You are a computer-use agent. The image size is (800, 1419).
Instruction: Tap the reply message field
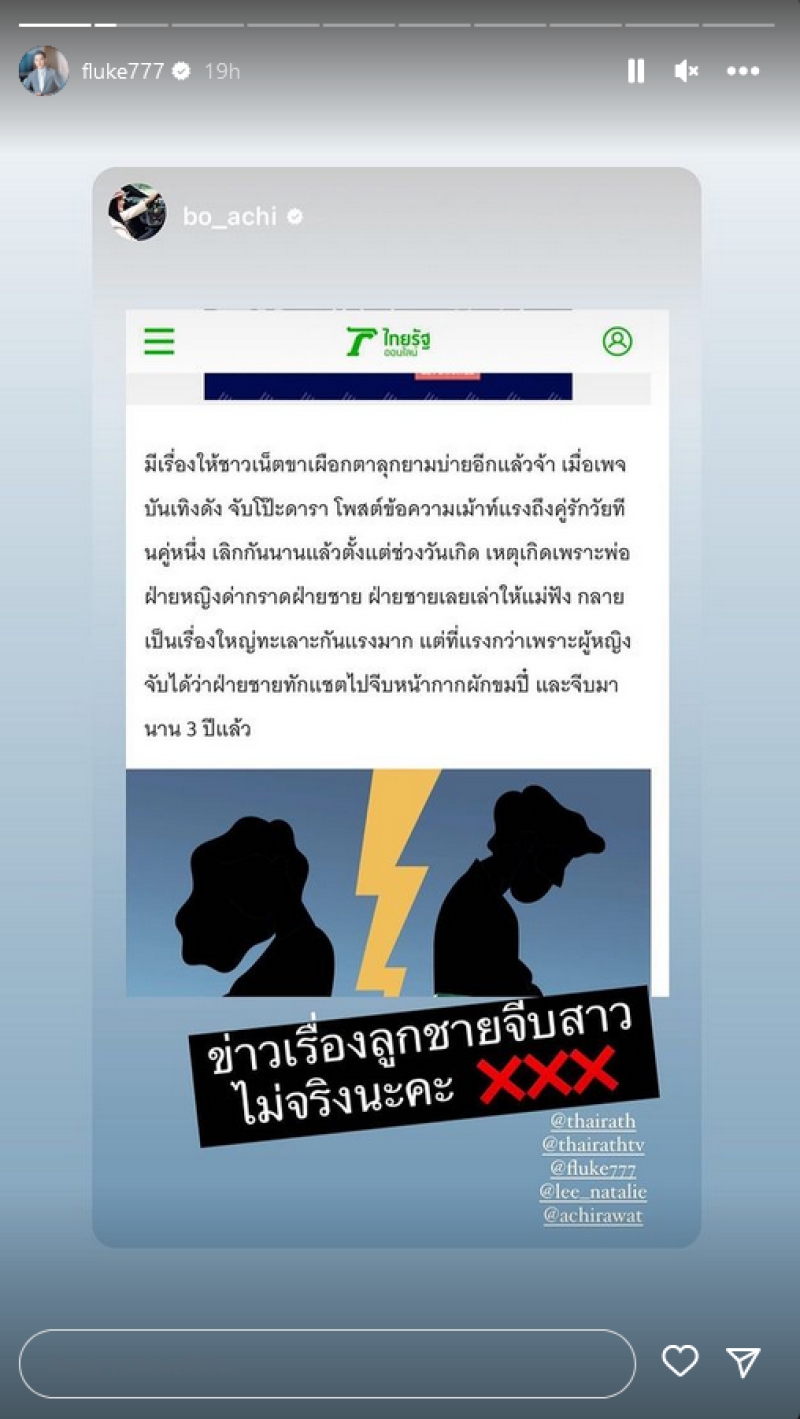(x=327, y=1363)
